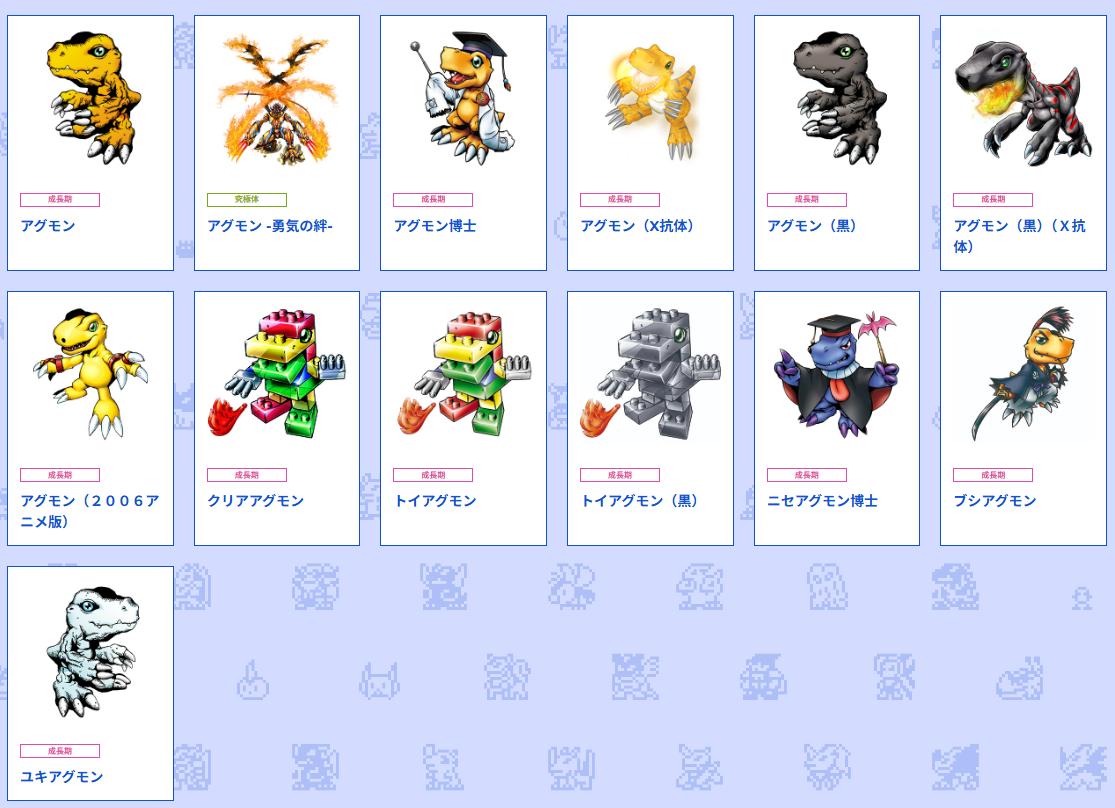Image resolution: width=1115 pixels, height=808 pixels.
Task: Select the ユキアグモン card
Action: point(90,683)
